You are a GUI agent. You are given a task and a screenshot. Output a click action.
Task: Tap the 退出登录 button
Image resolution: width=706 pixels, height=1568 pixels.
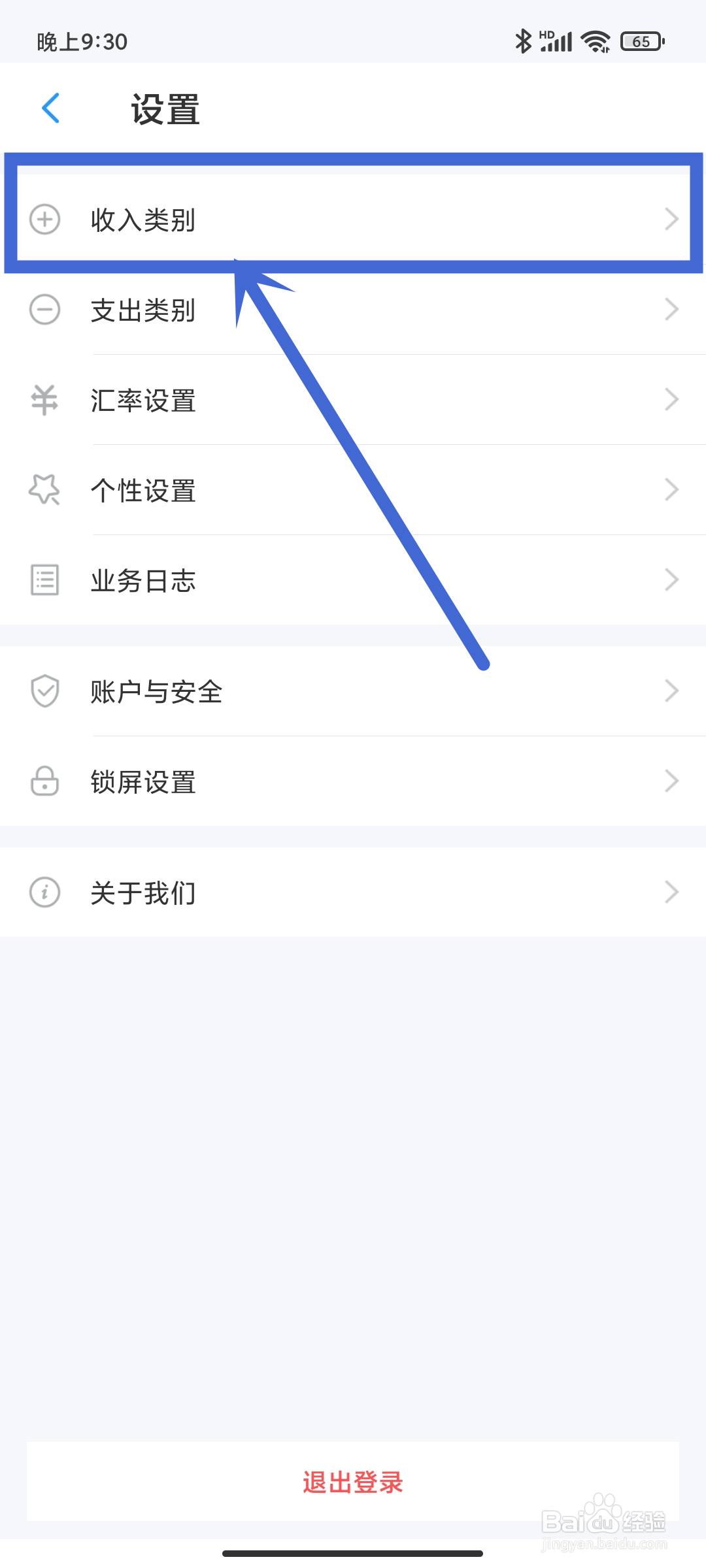(353, 1482)
